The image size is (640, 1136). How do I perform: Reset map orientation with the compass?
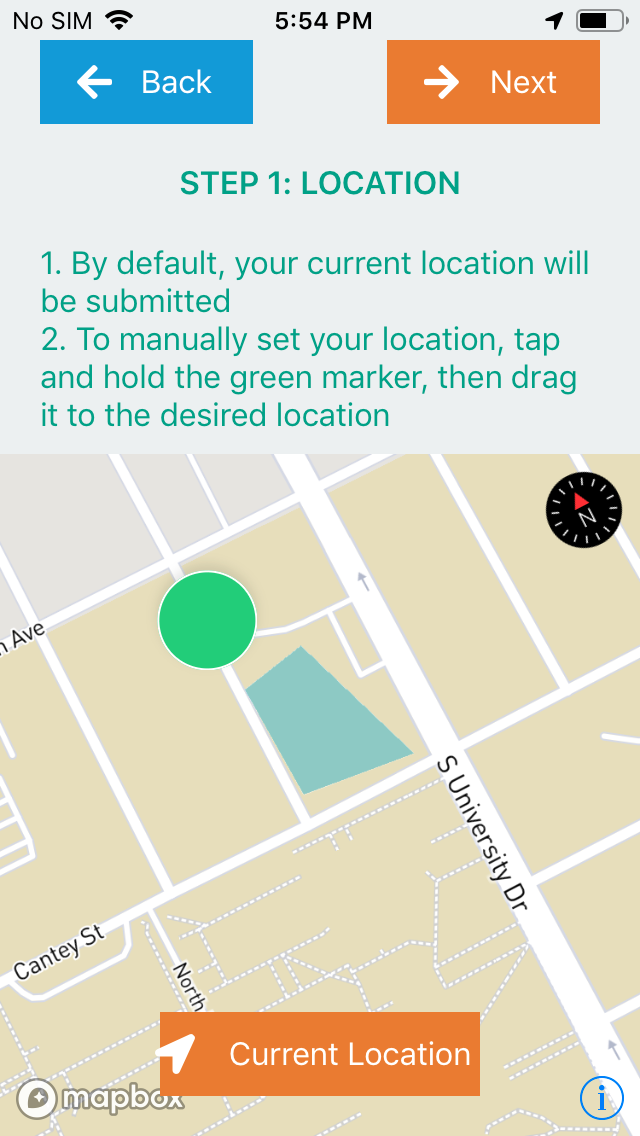coord(584,510)
